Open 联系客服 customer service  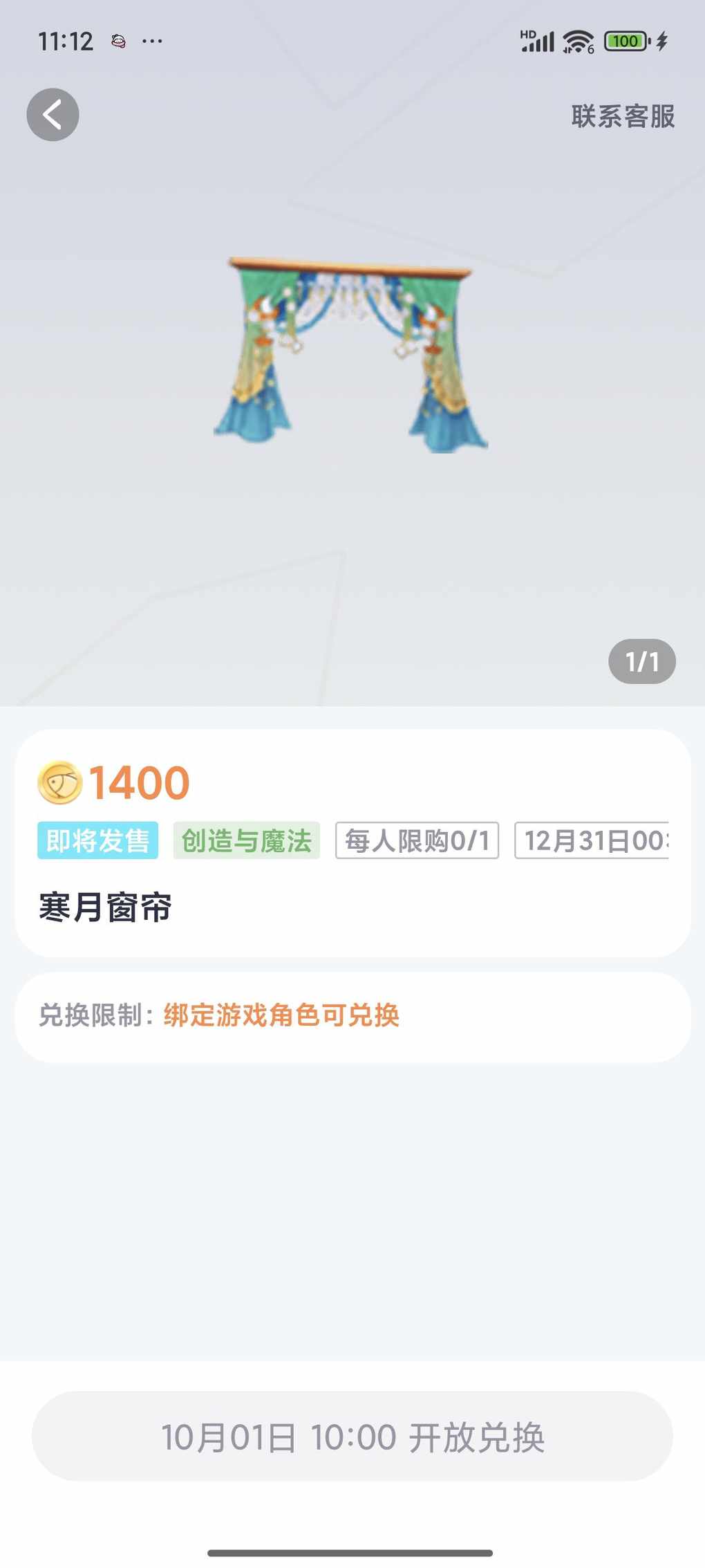[x=622, y=116]
